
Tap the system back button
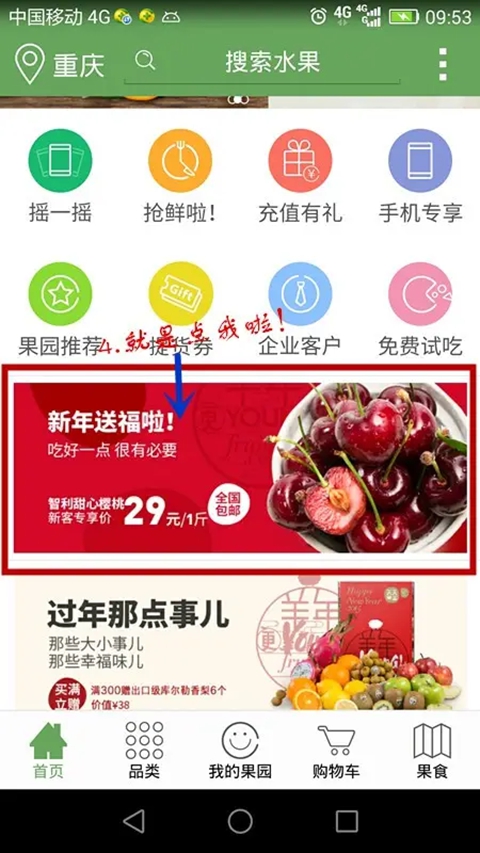[x=134, y=821]
